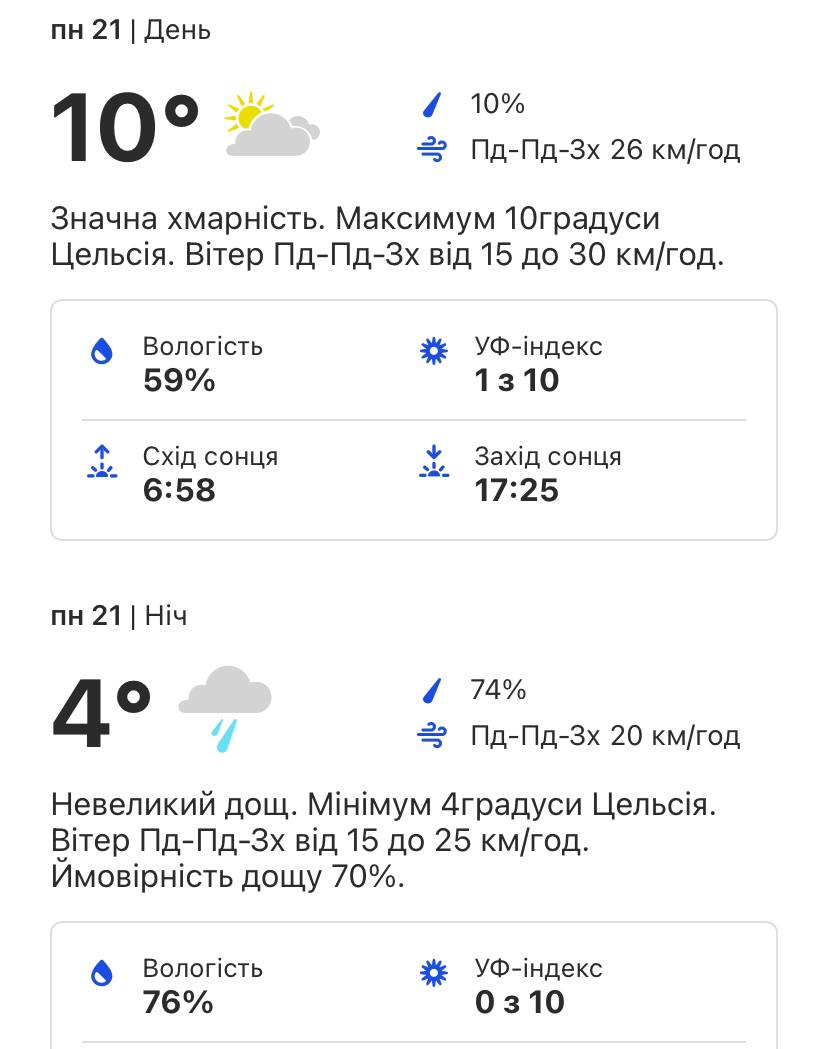Select the UV index value 1 з 10

[516, 381]
